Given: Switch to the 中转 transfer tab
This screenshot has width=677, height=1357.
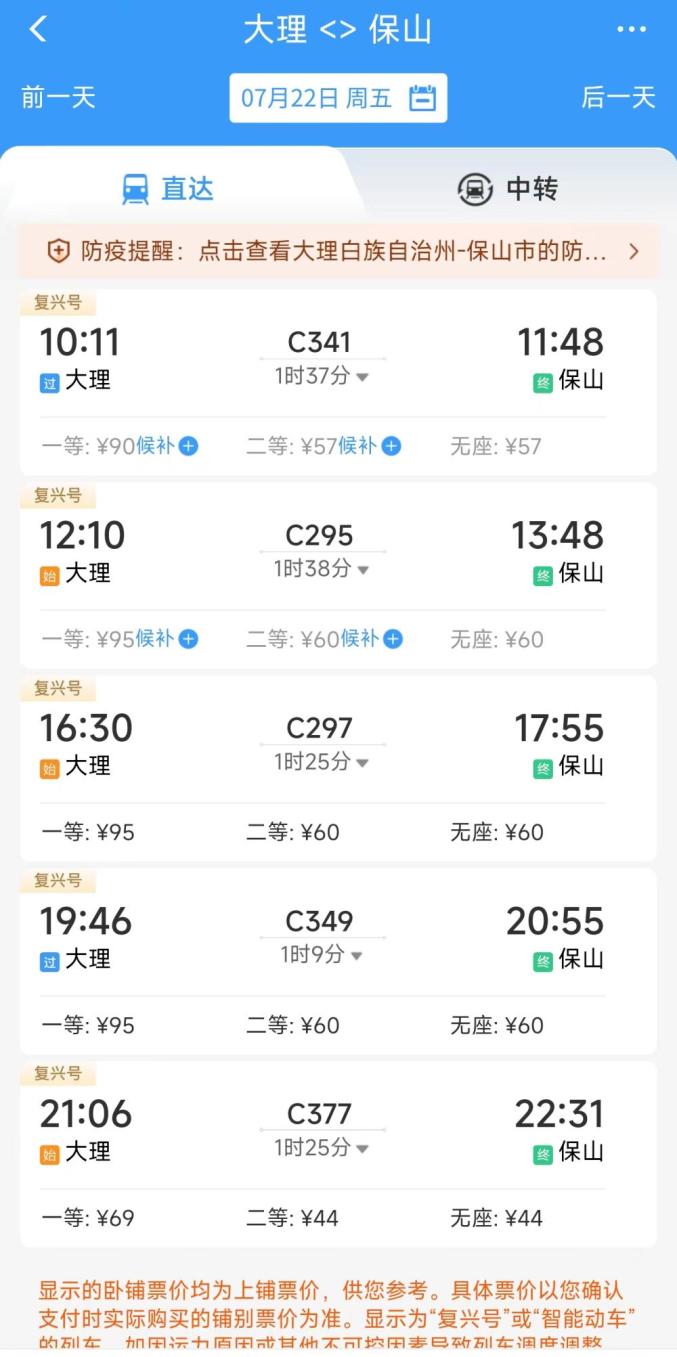Looking at the screenshot, I should (508, 189).
